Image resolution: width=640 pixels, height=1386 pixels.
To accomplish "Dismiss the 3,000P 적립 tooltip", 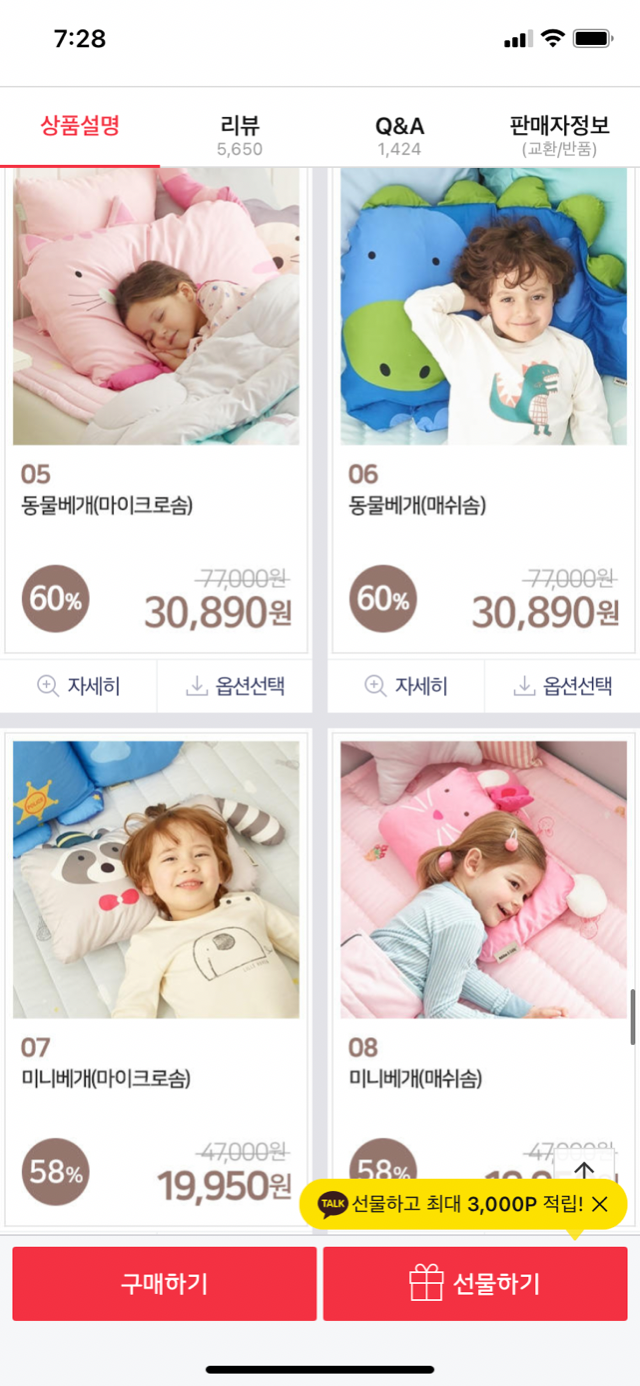I will pos(600,1205).
